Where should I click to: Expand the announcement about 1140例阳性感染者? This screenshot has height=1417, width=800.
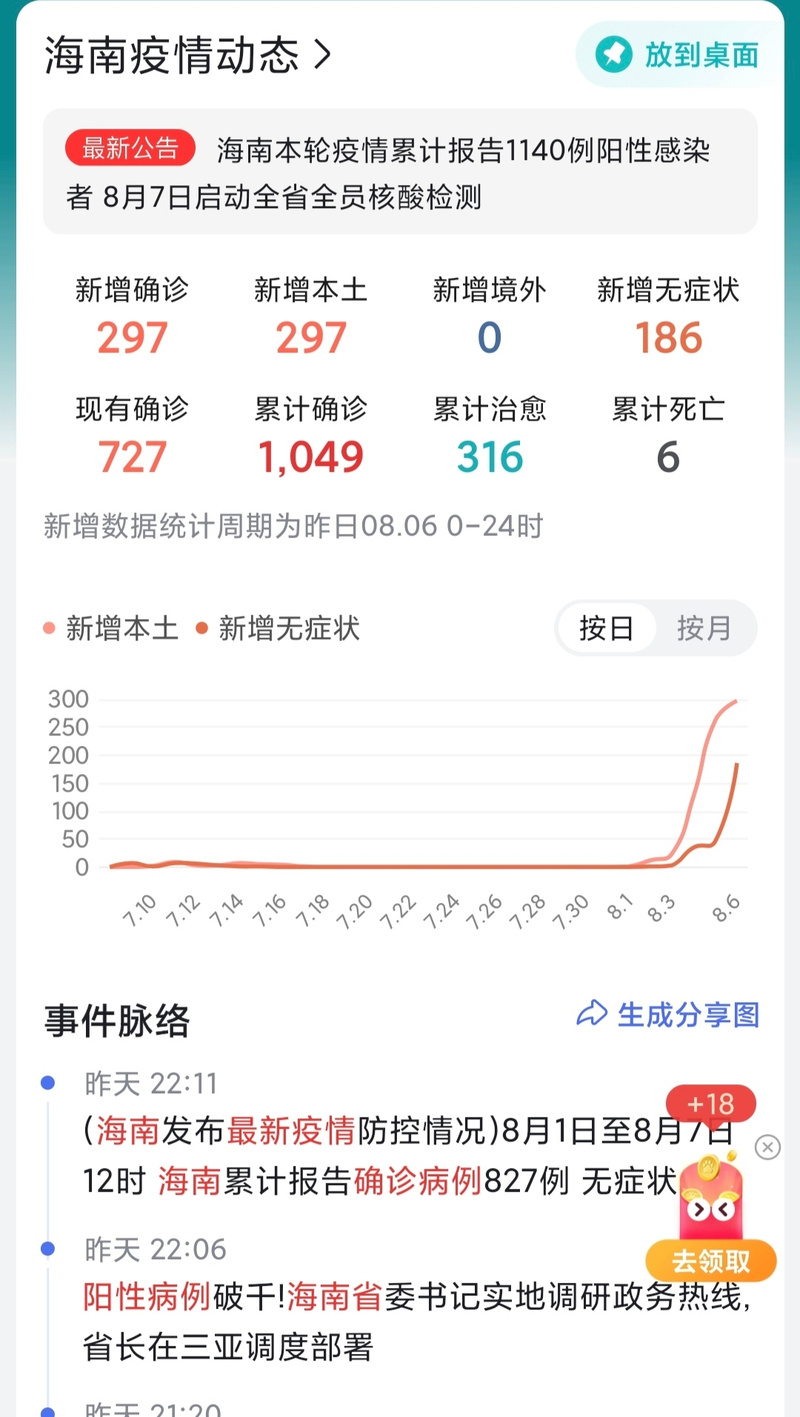400,172
